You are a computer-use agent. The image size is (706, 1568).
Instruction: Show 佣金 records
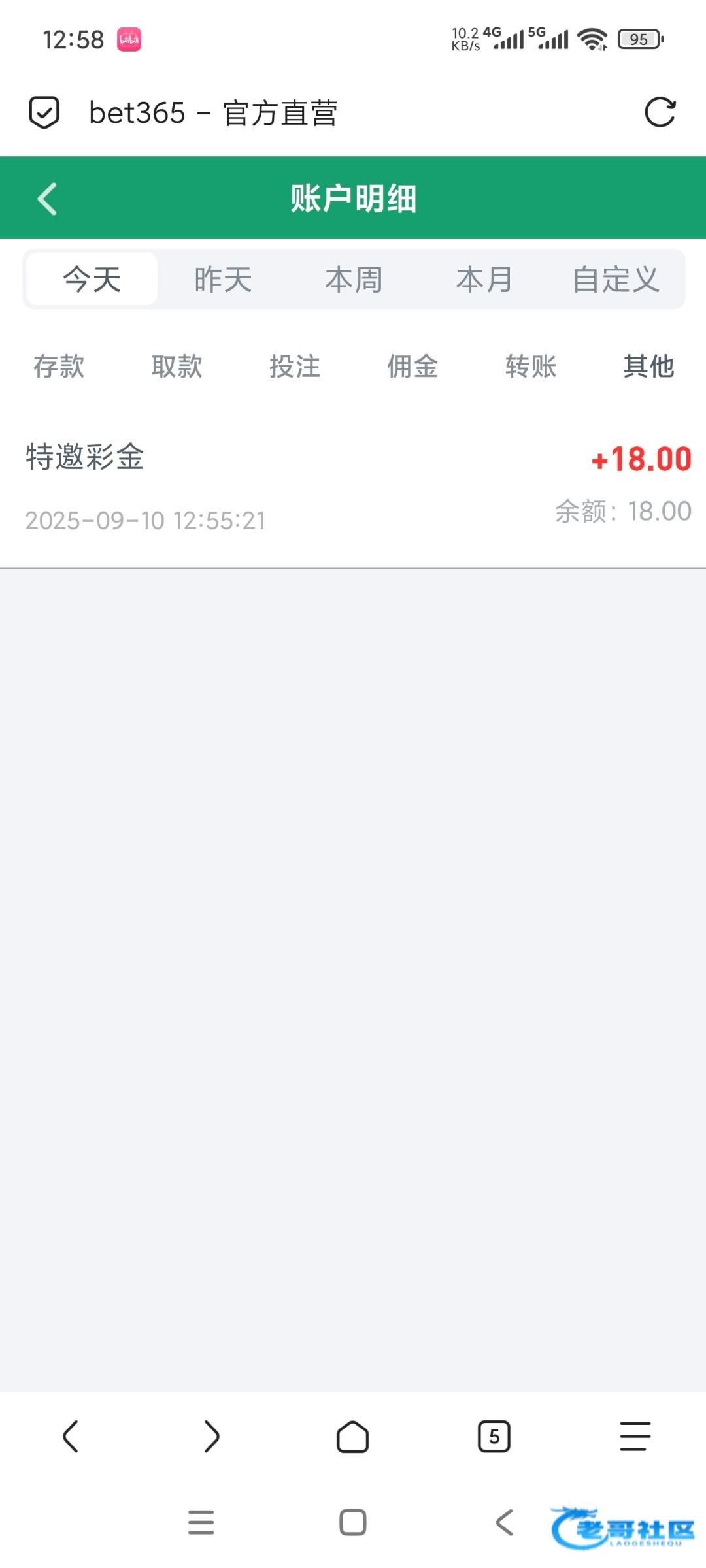pyautogui.click(x=412, y=367)
